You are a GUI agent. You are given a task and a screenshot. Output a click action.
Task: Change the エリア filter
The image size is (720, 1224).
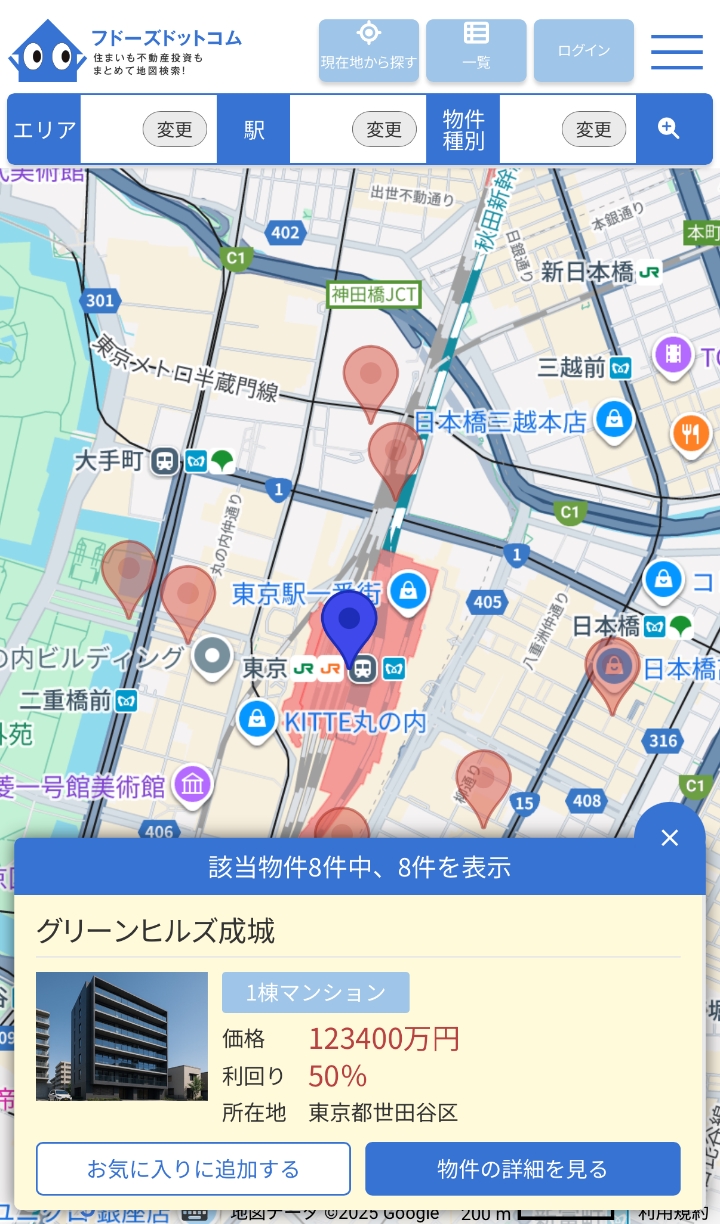(175, 129)
